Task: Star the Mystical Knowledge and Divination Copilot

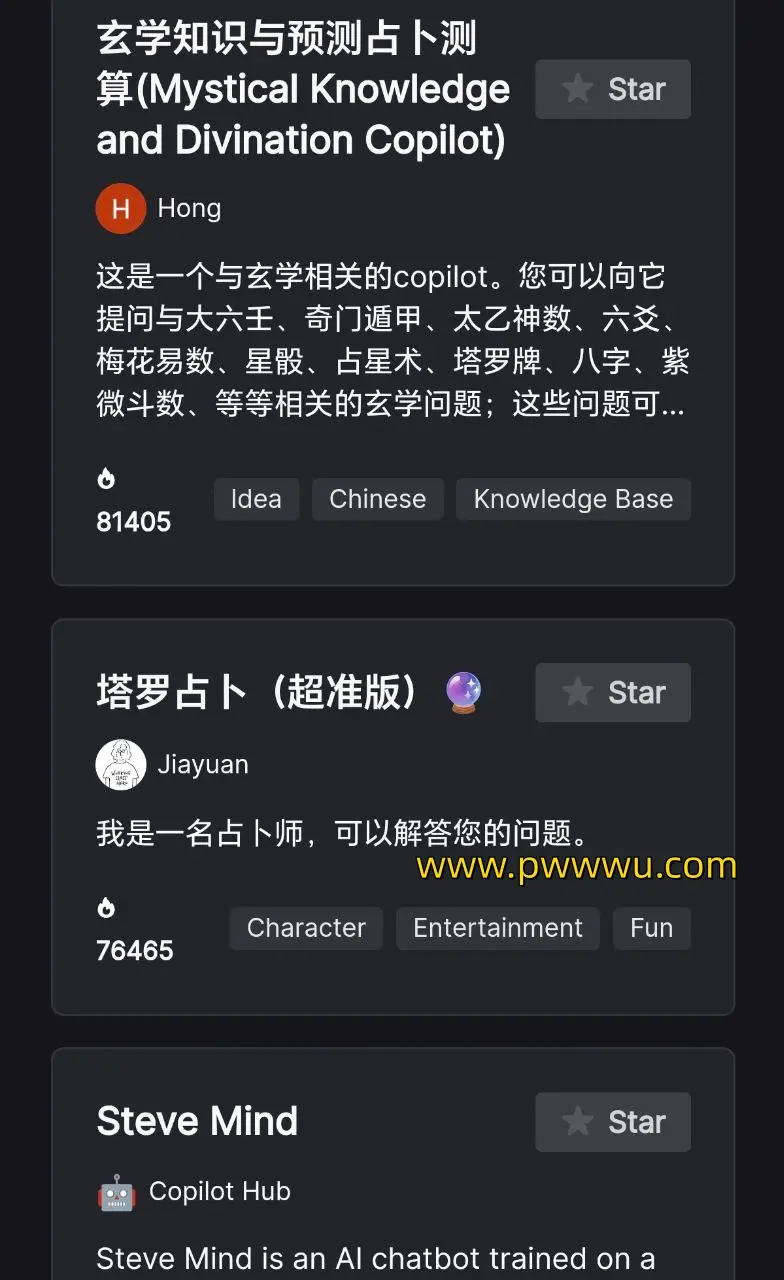Action: (x=612, y=90)
